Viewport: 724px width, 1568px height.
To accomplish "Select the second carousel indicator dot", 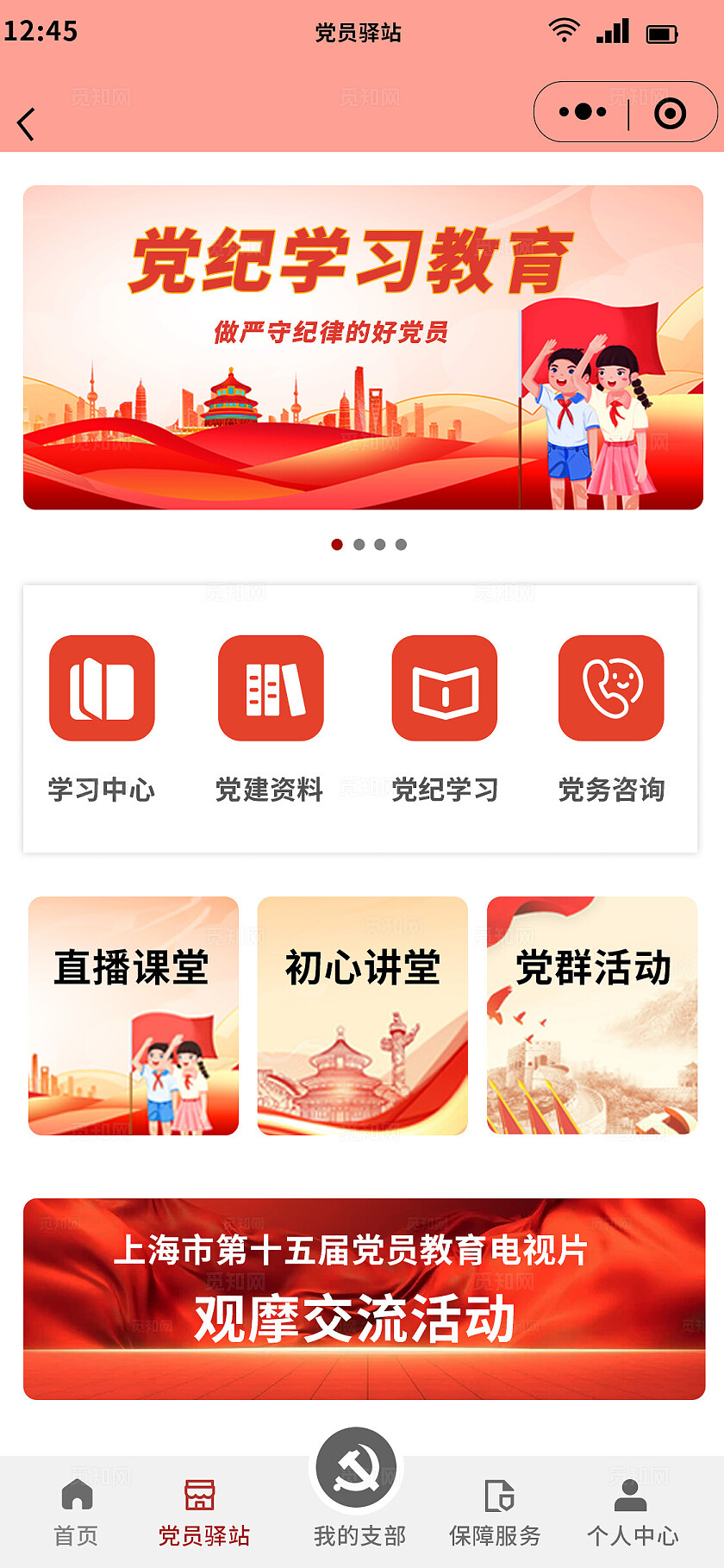I will click(358, 544).
